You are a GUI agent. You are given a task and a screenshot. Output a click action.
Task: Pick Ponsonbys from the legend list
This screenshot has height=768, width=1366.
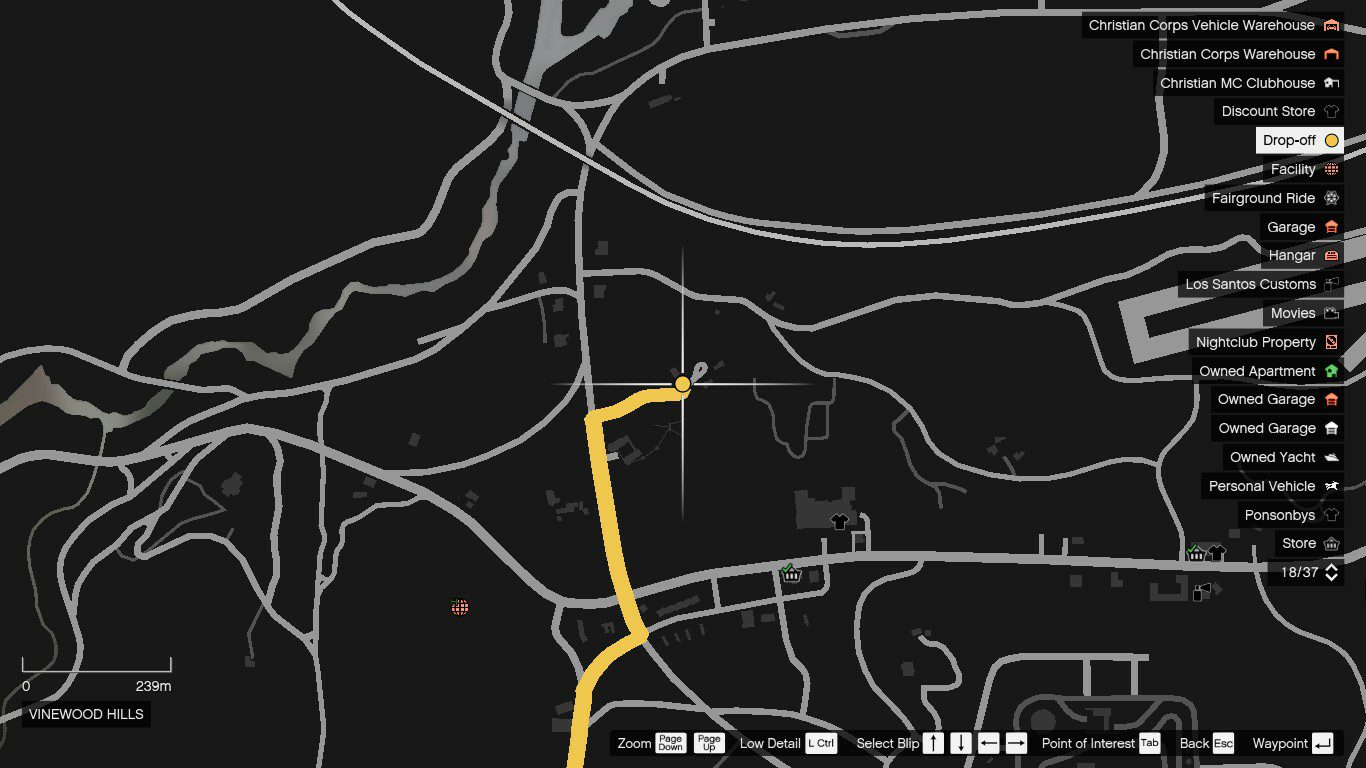[x=1290, y=515]
